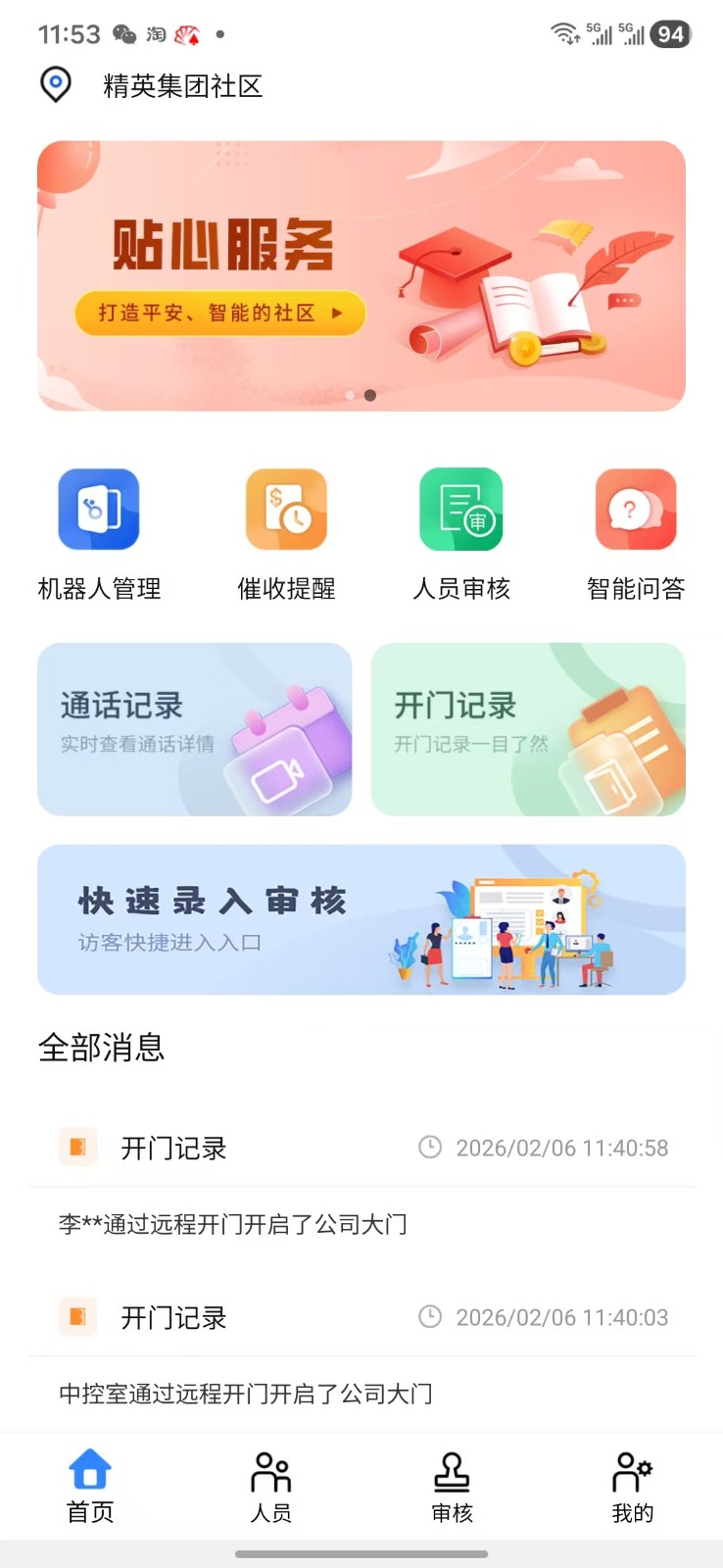Viewport: 723px width, 1568px height.
Task: Open the 开门记录 message at 11:40:58
Action: (x=361, y=1184)
